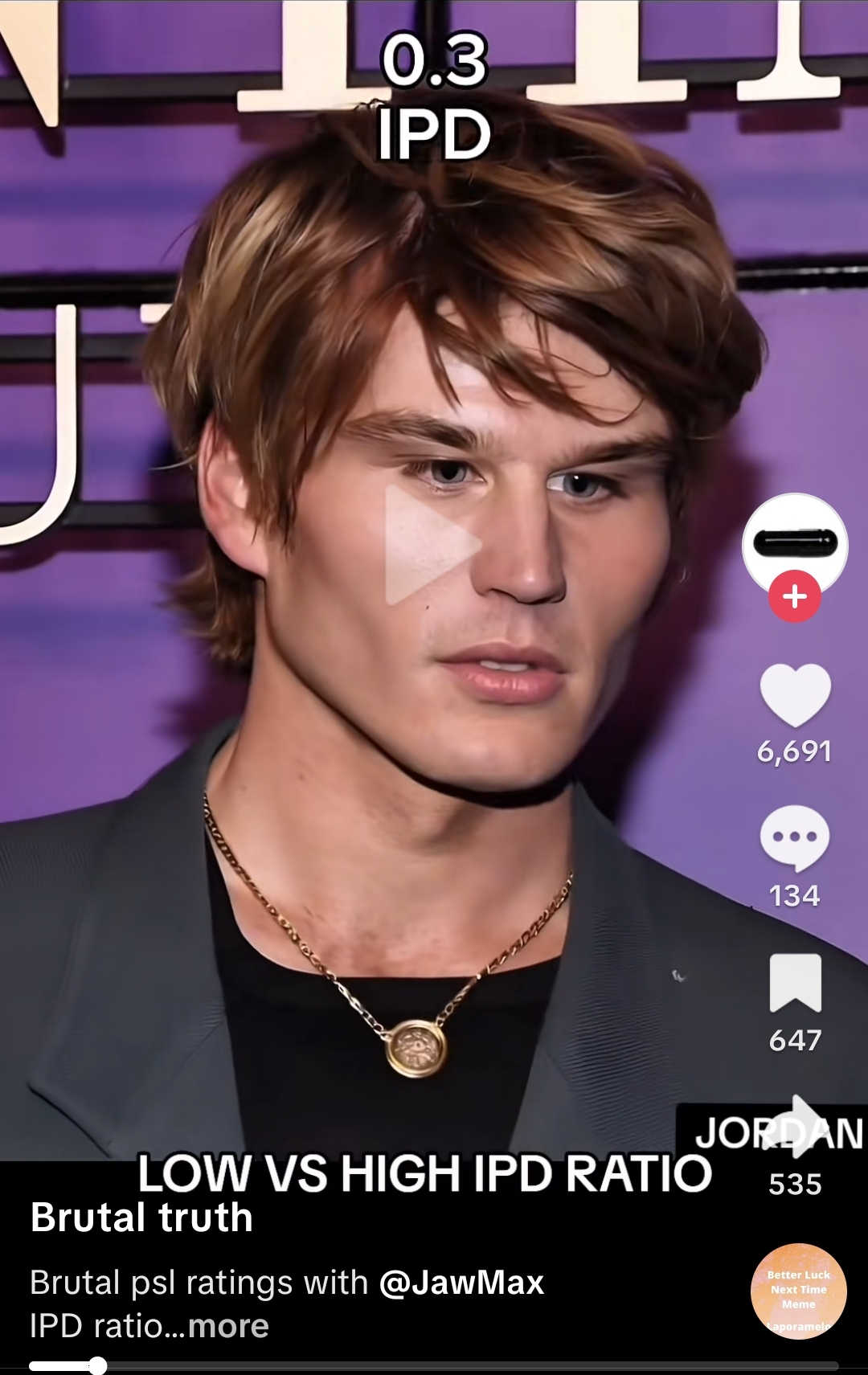Image resolution: width=868 pixels, height=1375 pixels.
Task: Bookmark this video
Action: tap(795, 983)
